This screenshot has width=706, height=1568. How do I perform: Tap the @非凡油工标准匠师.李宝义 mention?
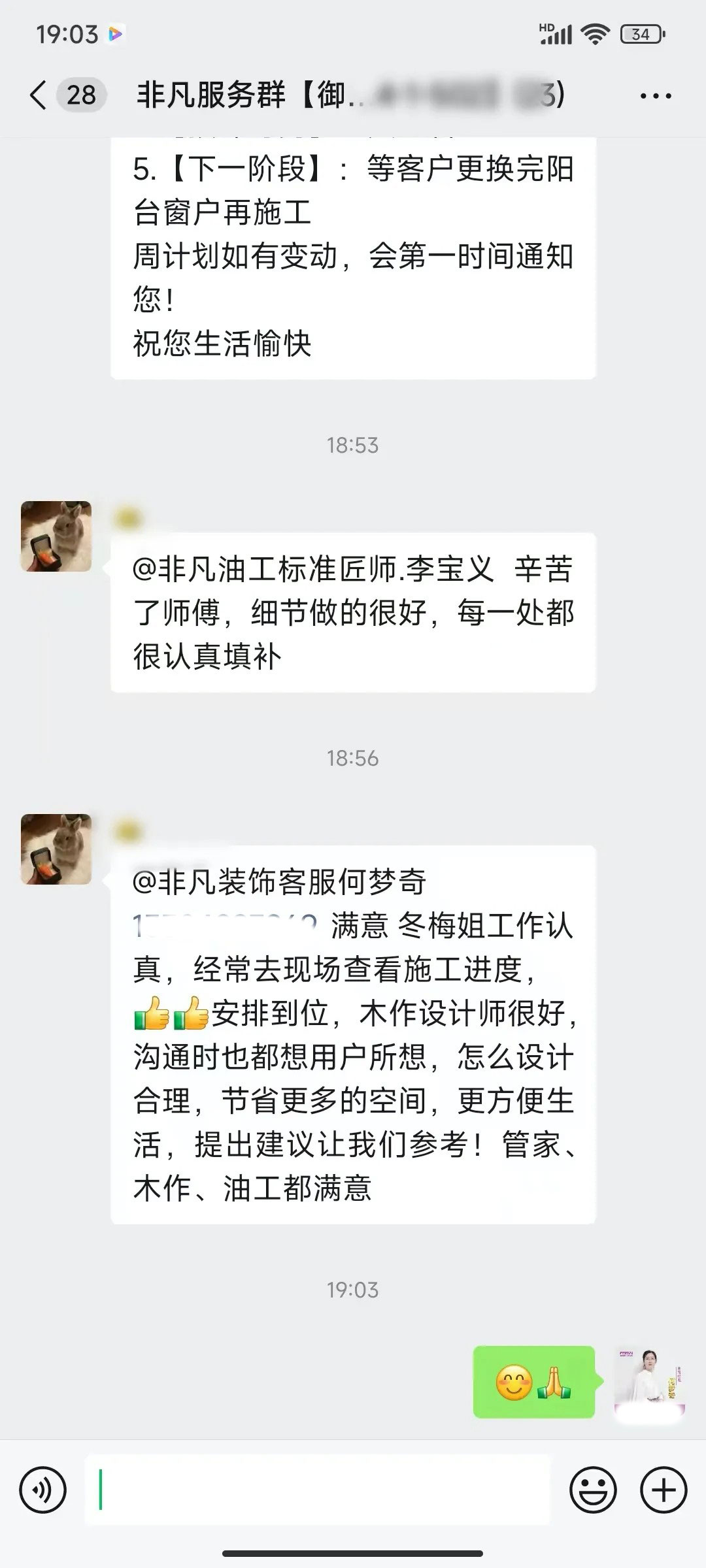(x=312, y=569)
